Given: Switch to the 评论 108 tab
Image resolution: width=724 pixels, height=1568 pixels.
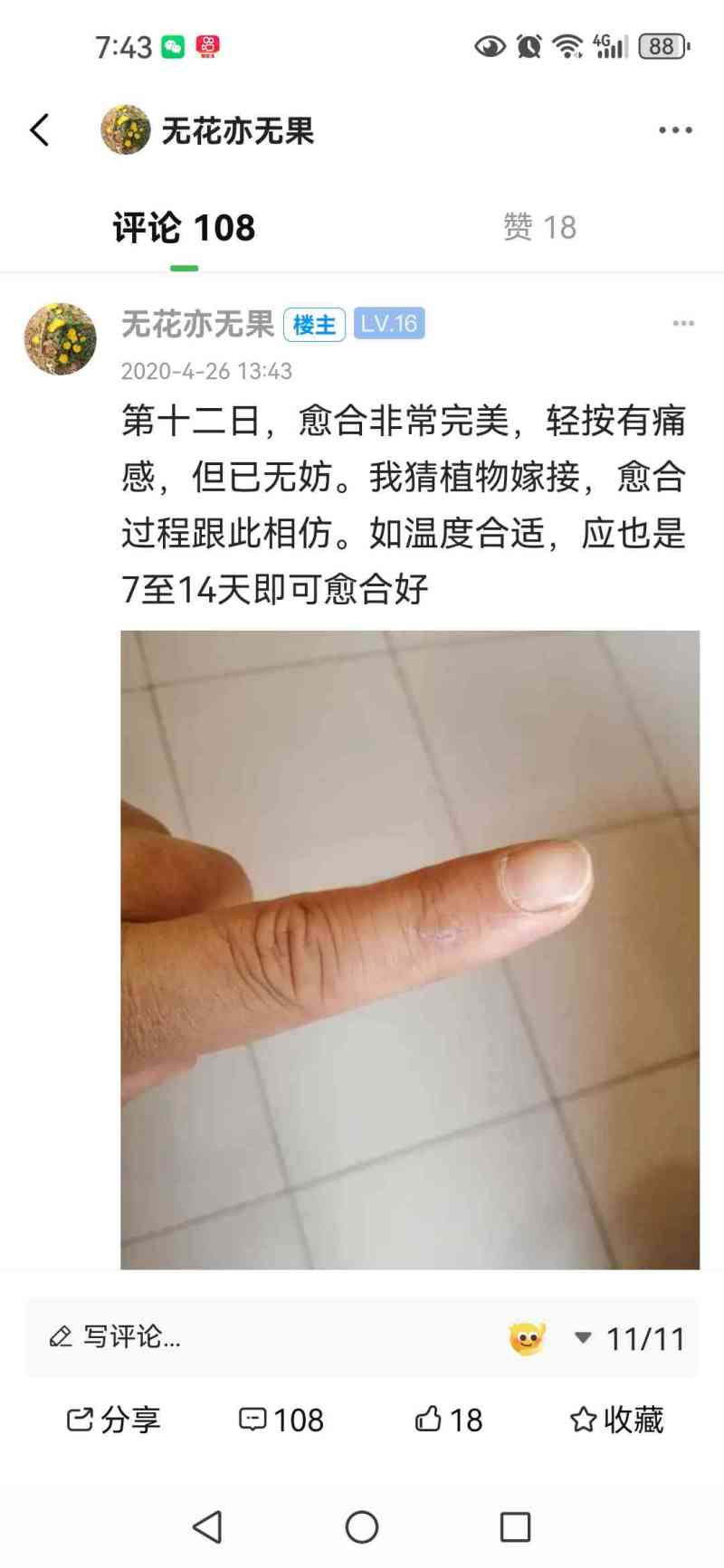Looking at the screenshot, I should [184, 228].
